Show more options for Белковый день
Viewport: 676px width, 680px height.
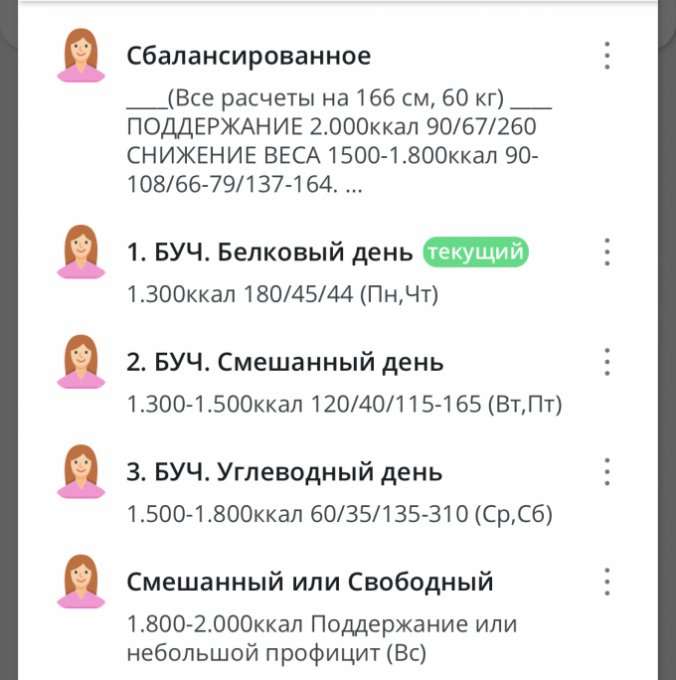click(x=607, y=252)
